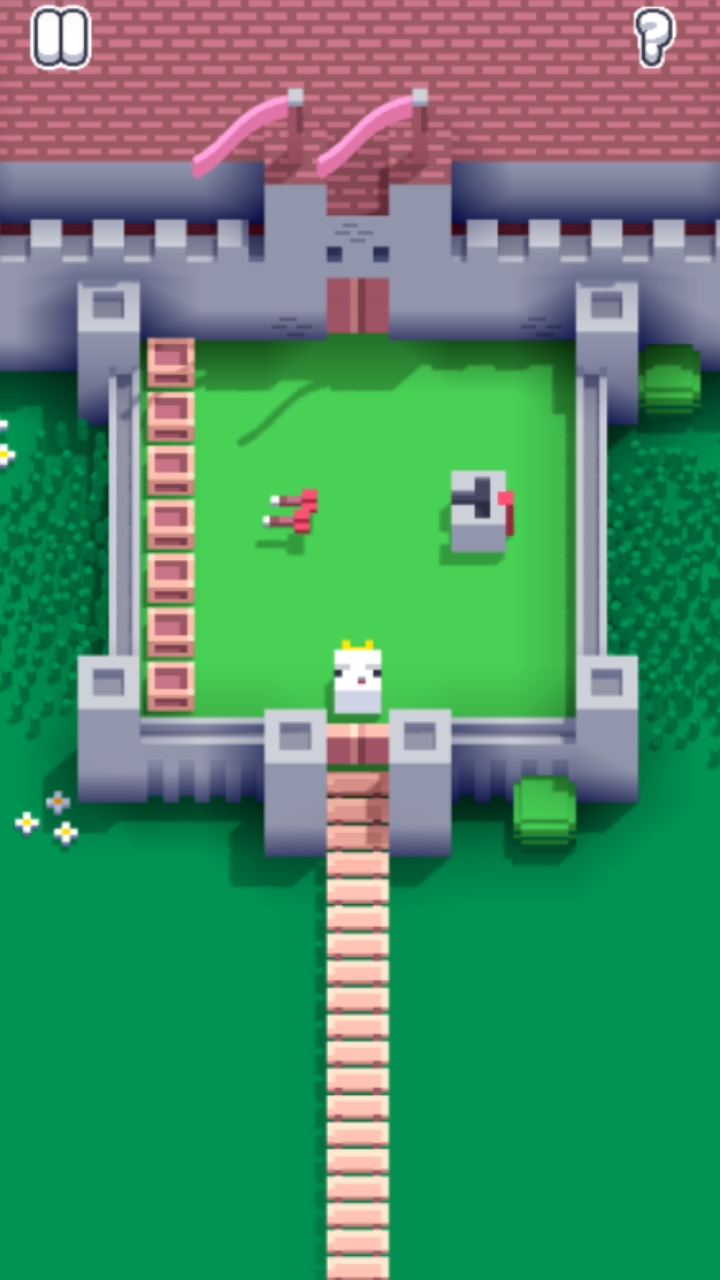Screen dimensions: 720x1280
Task: Open the question mark hint button
Action: 655,38
